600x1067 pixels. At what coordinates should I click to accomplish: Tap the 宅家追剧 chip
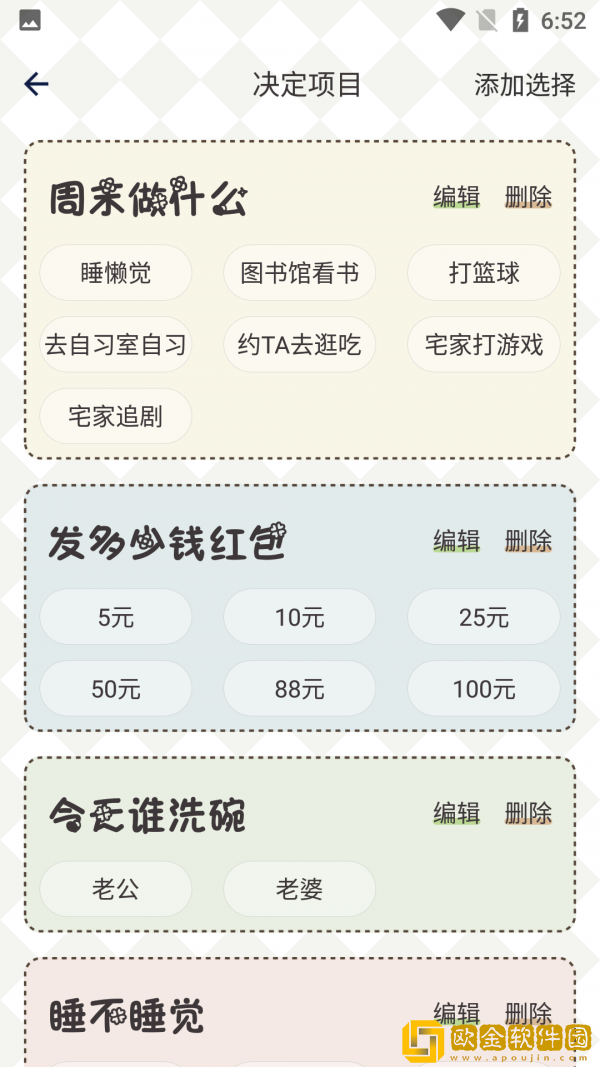coord(116,417)
